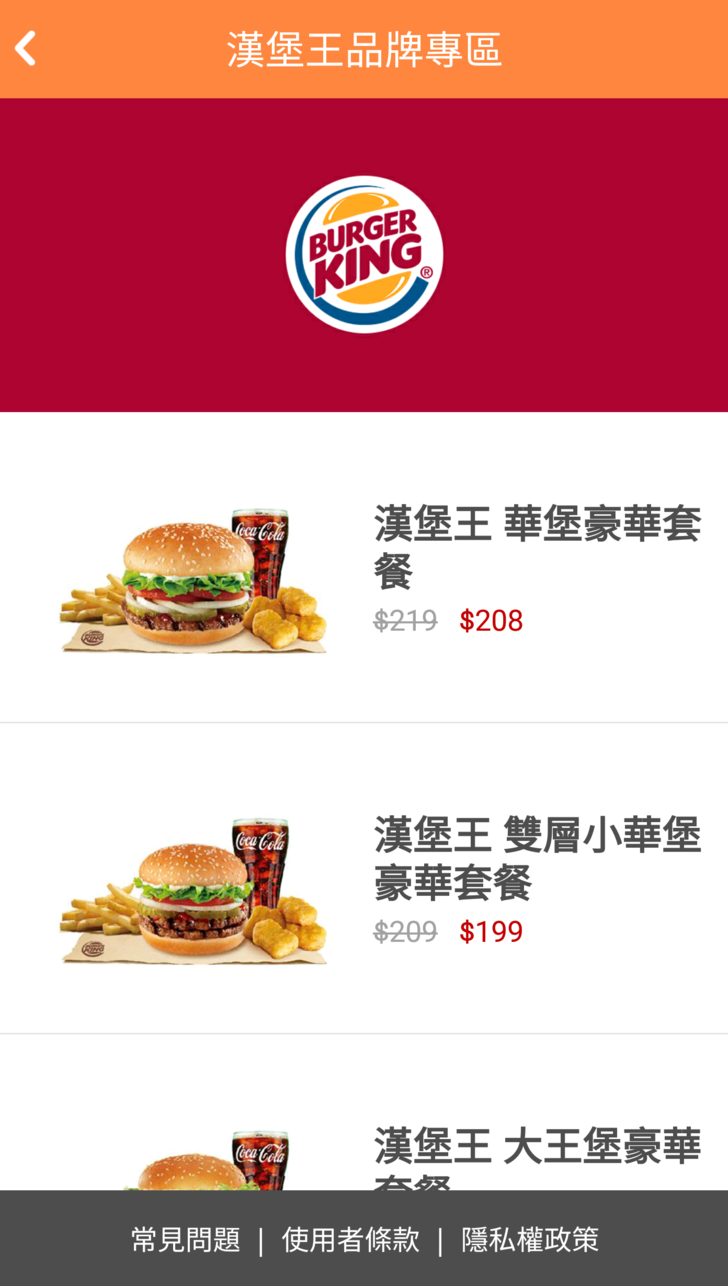
Task: Go back using the header arrow
Action: 26,48
